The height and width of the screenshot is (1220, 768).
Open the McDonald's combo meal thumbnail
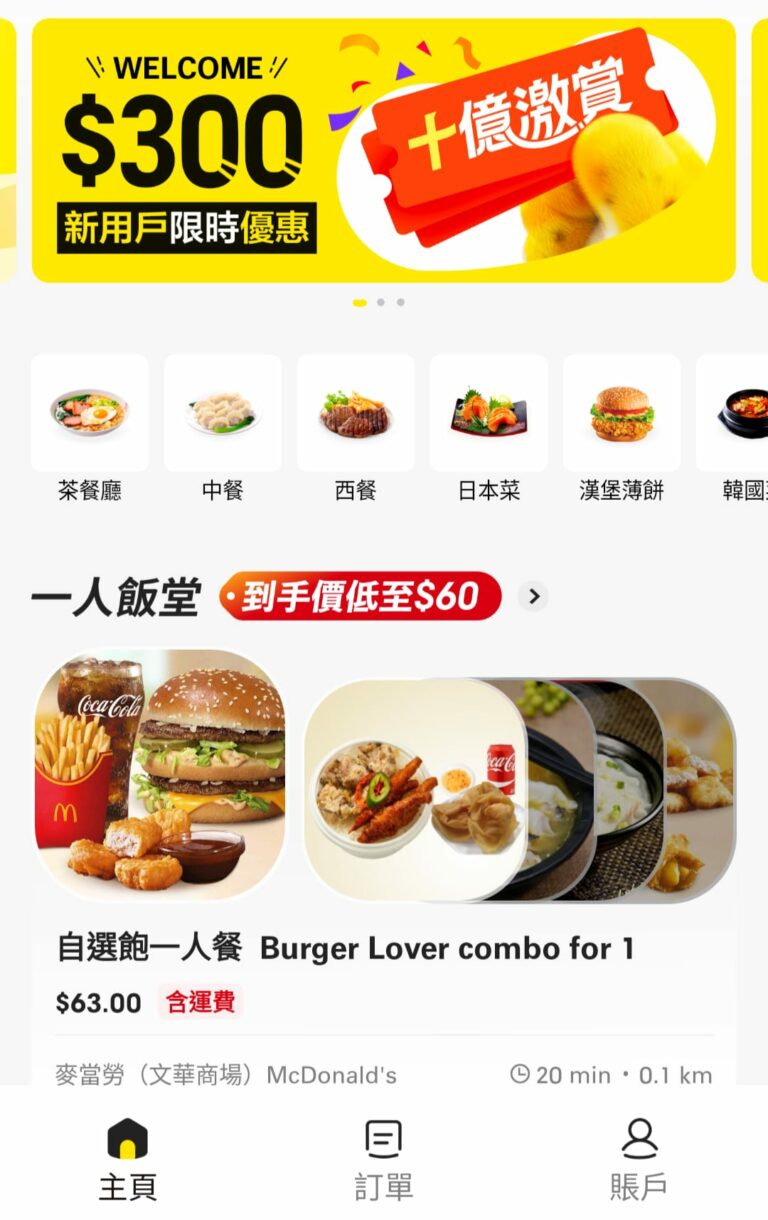pyautogui.click(x=160, y=775)
